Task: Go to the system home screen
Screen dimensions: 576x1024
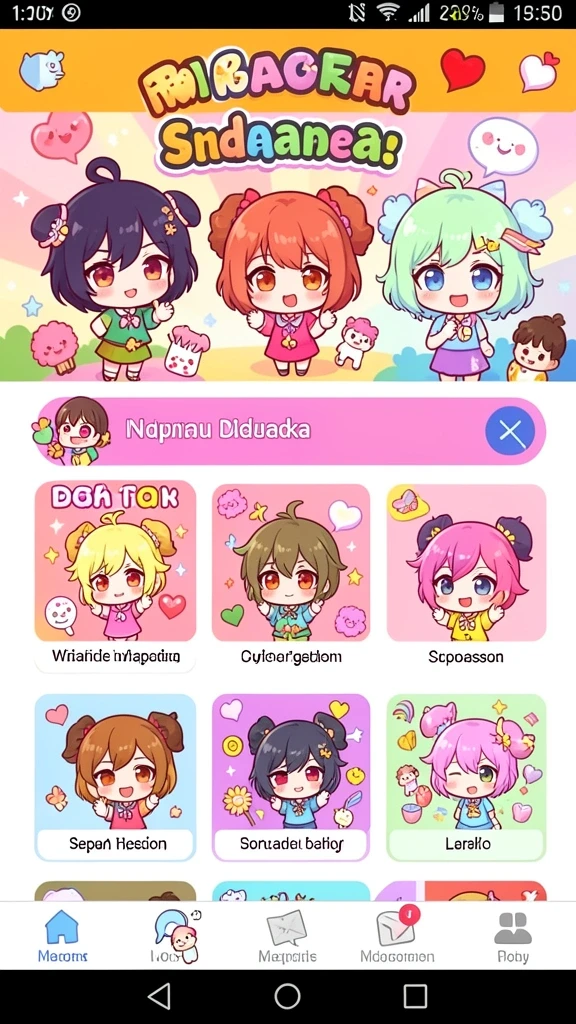Action: pyautogui.click(x=287, y=997)
